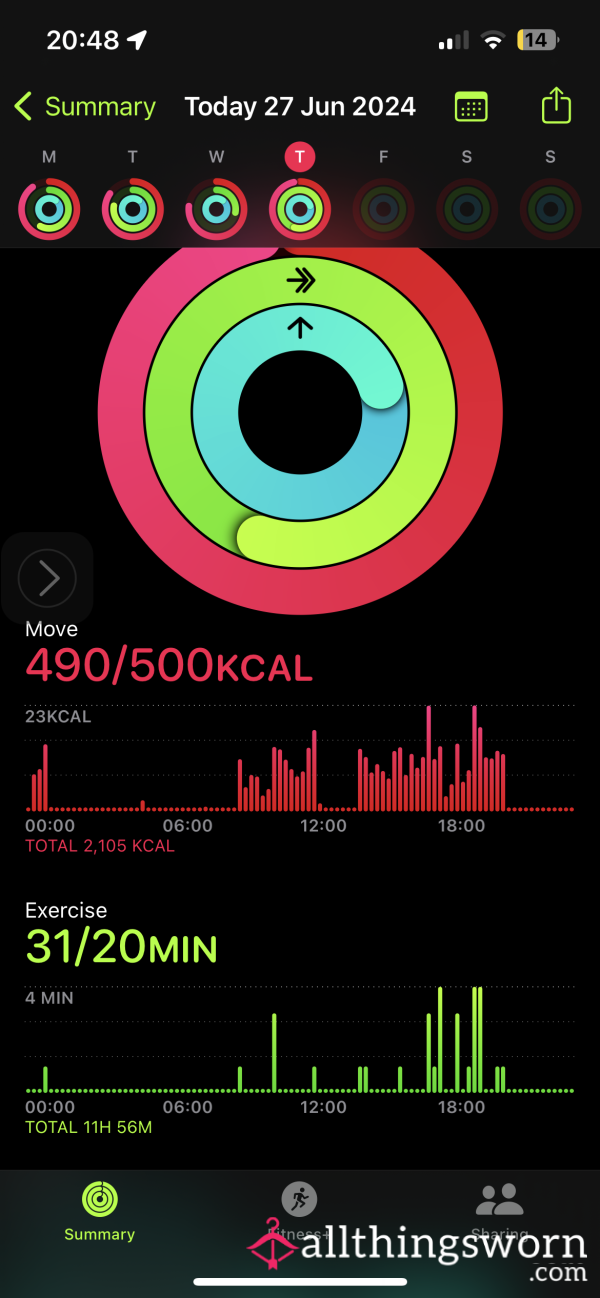This screenshot has height=1298, width=600.
Task: Switch to the Fitness+ tab
Action: pyautogui.click(x=299, y=1210)
